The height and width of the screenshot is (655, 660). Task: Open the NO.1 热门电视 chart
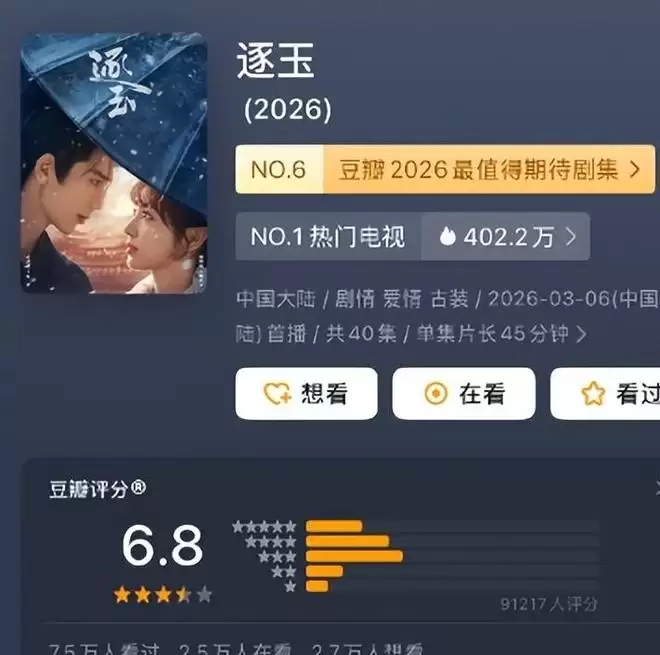[411, 237]
